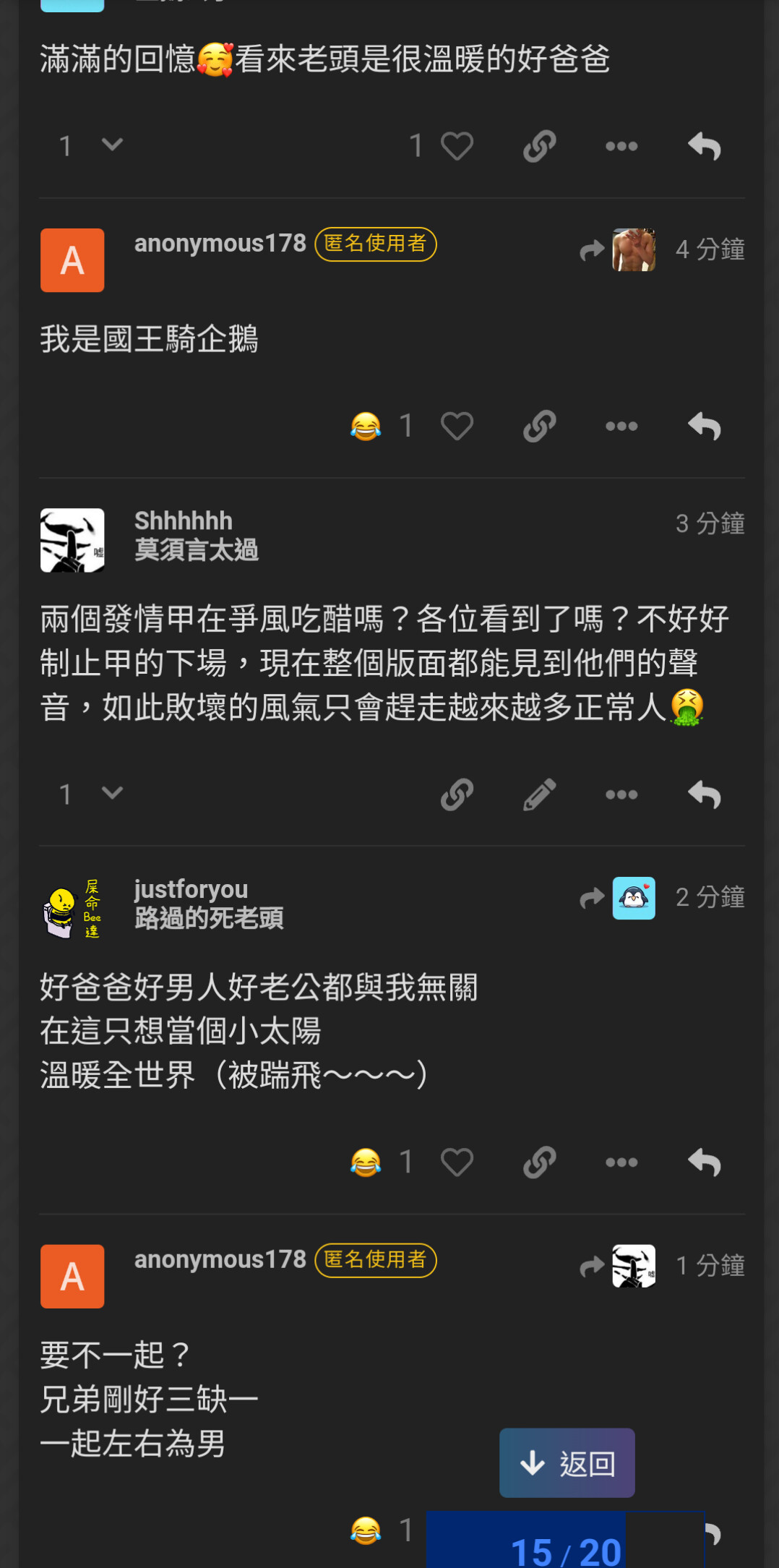
Task: Share the 滿滿的回憶 post link
Action: click(539, 146)
